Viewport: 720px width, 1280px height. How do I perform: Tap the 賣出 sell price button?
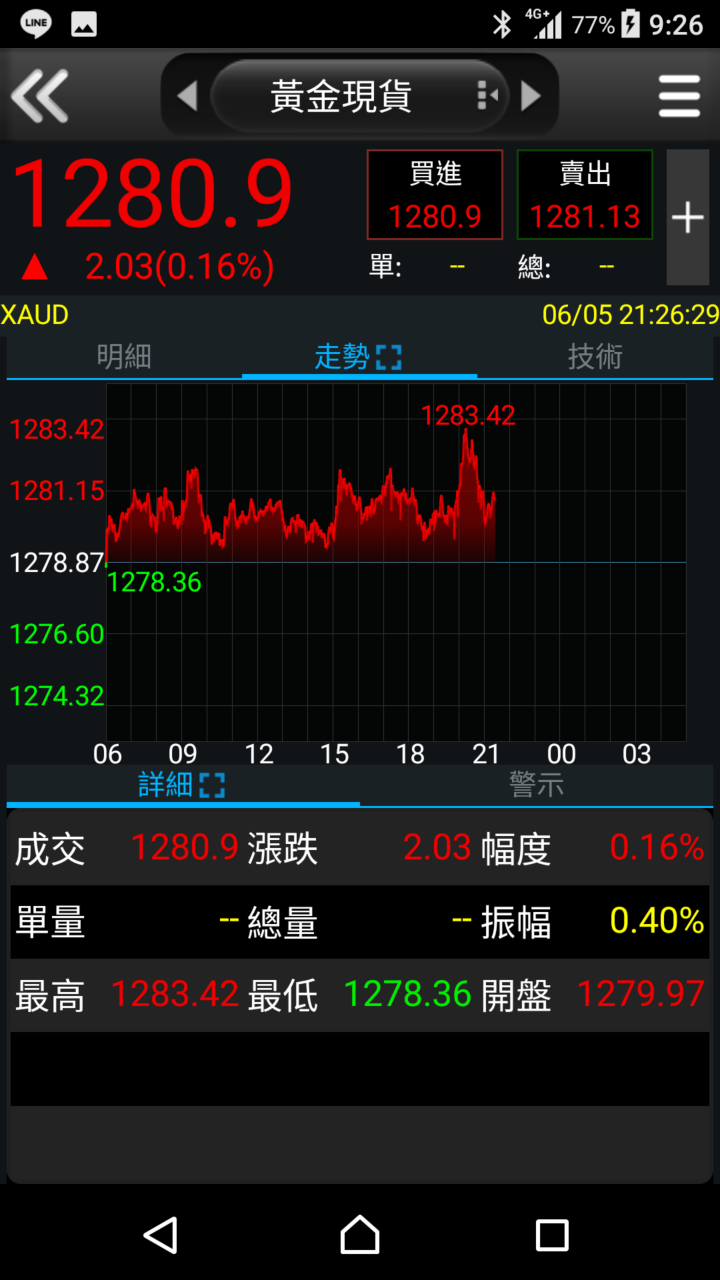pyautogui.click(x=585, y=195)
